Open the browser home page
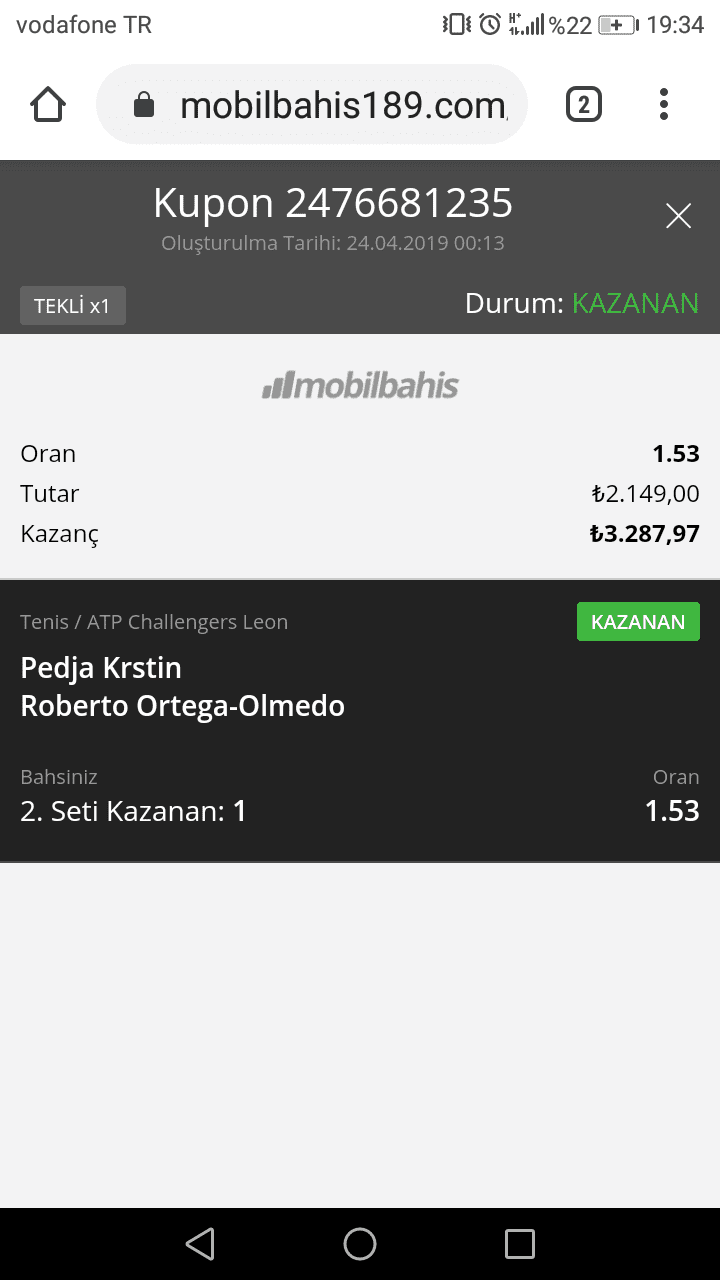Image resolution: width=720 pixels, height=1280 pixels. [48, 104]
